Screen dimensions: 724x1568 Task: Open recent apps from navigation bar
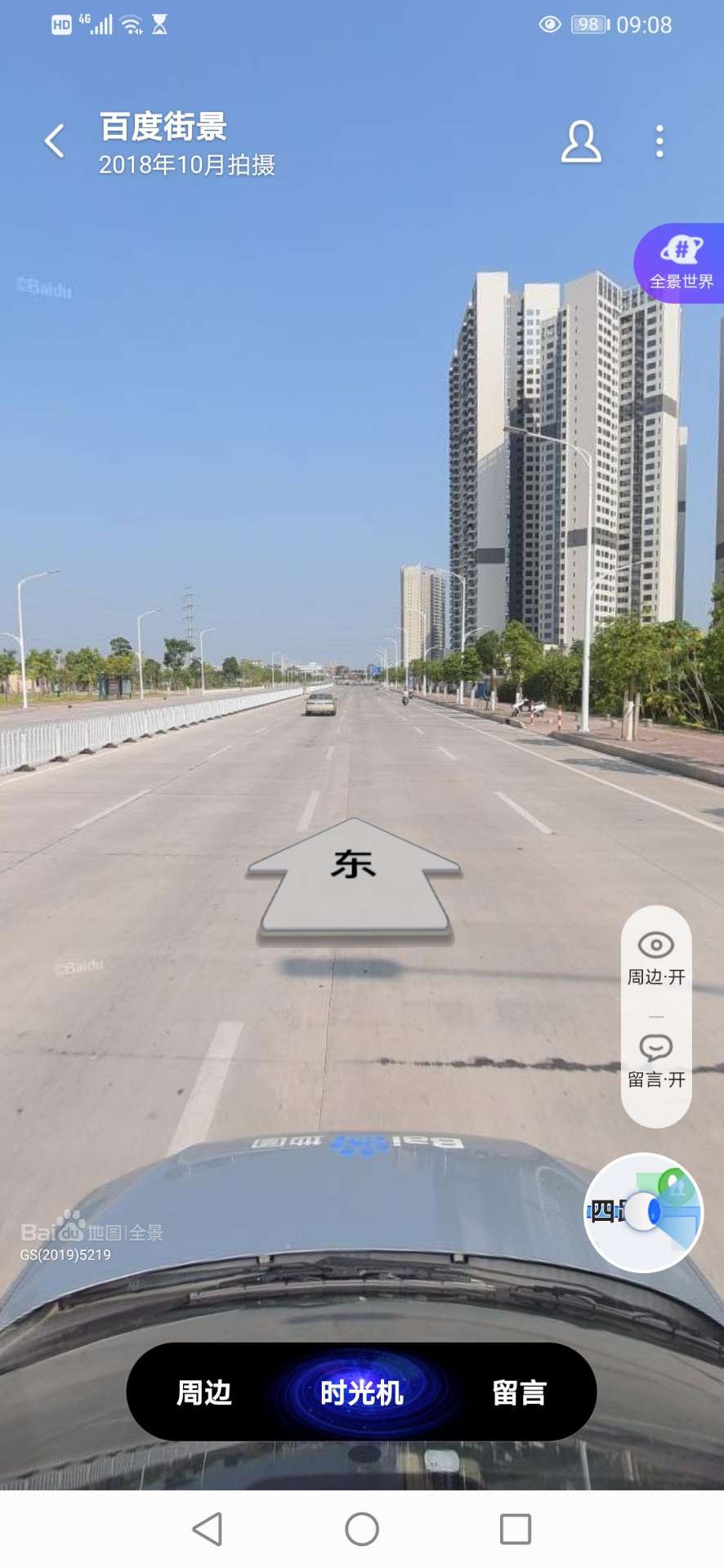click(516, 1529)
